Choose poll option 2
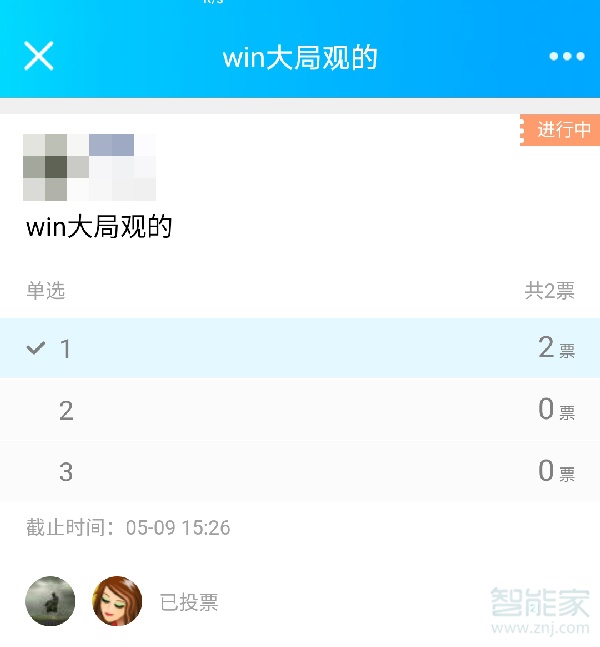 click(x=300, y=410)
